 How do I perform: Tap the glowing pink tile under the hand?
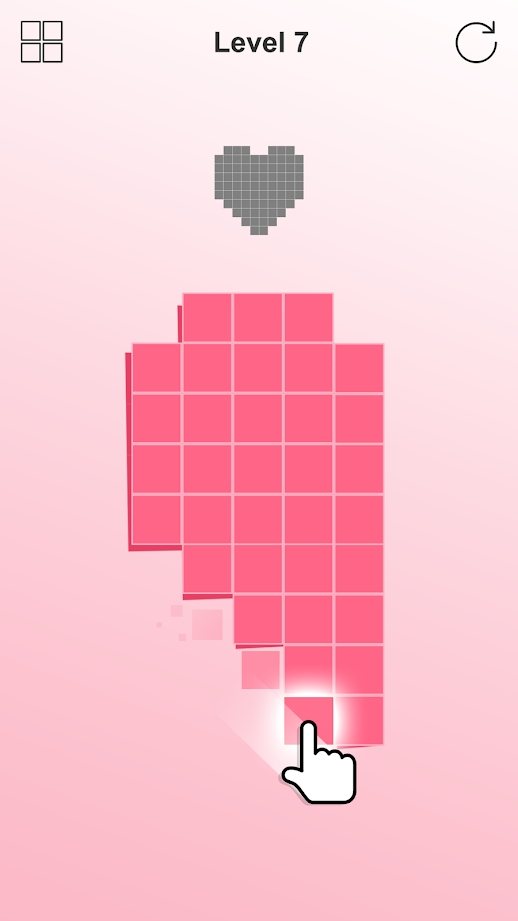[308, 720]
